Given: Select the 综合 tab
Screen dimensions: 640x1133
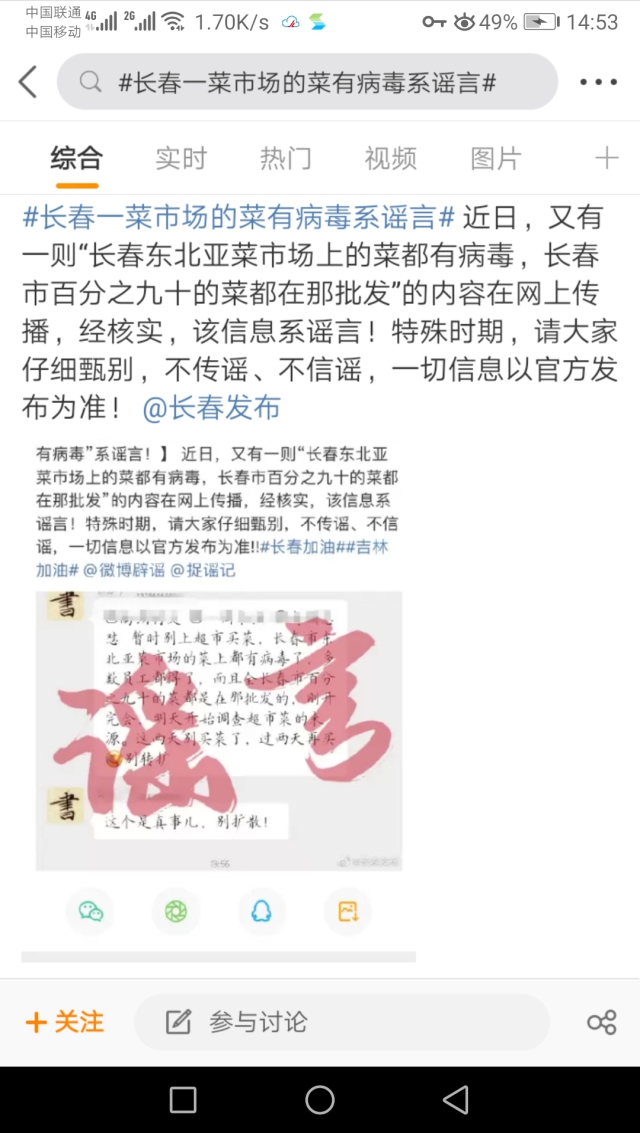Looking at the screenshot, I should [77, 158].
